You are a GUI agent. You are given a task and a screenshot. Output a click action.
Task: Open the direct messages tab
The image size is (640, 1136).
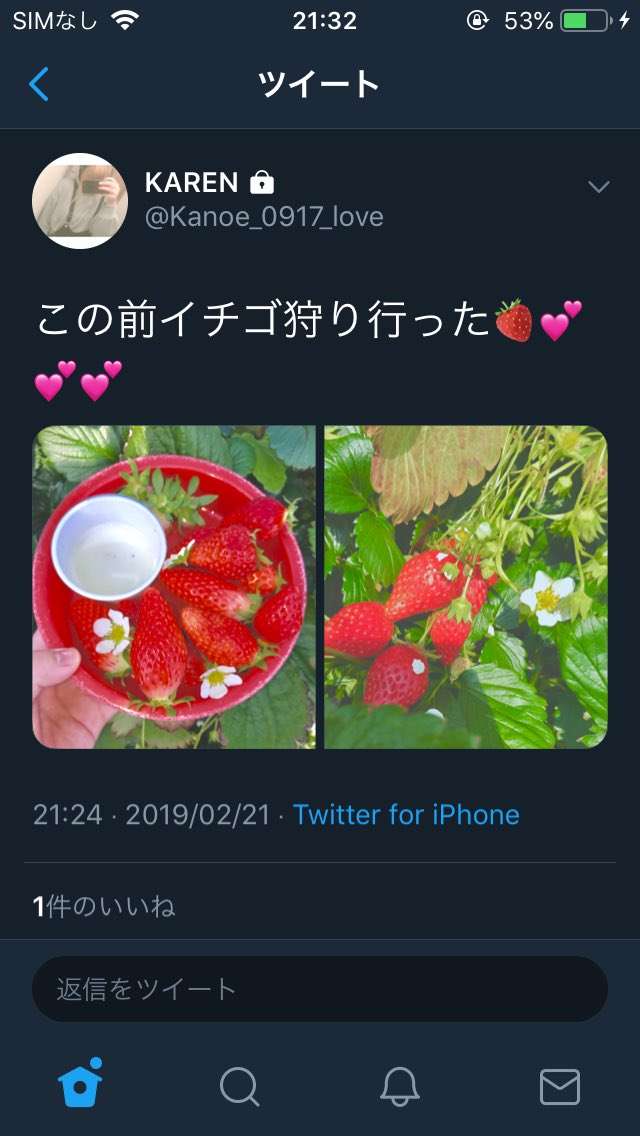pos(559,1086)
